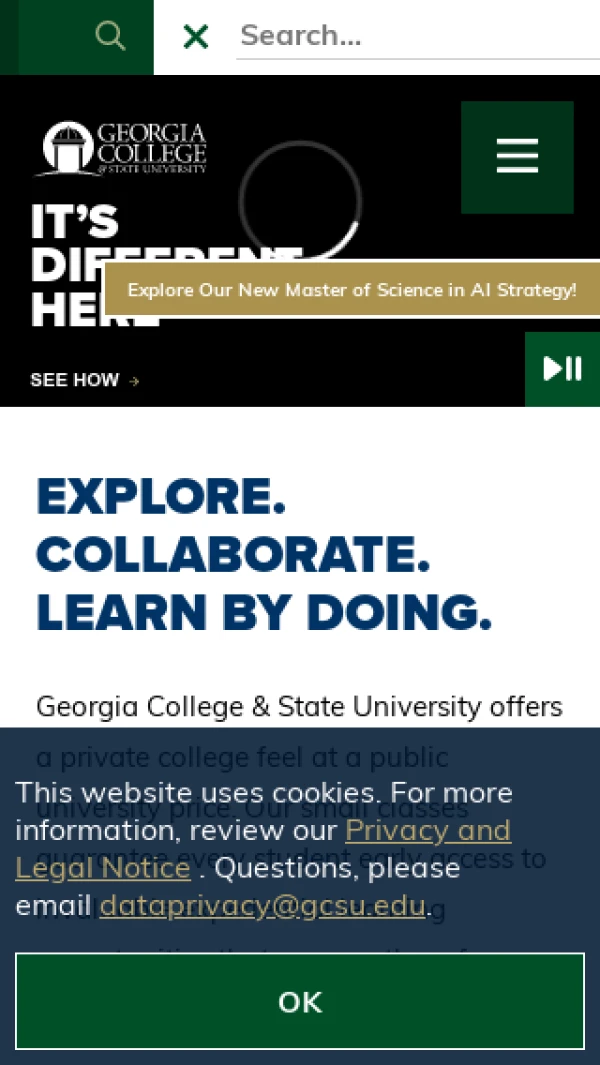Image resolution: width=600 pixels, height=1065 pixels.
Task: Follow the SEE HOW link
Action: [x=85, y=380]
